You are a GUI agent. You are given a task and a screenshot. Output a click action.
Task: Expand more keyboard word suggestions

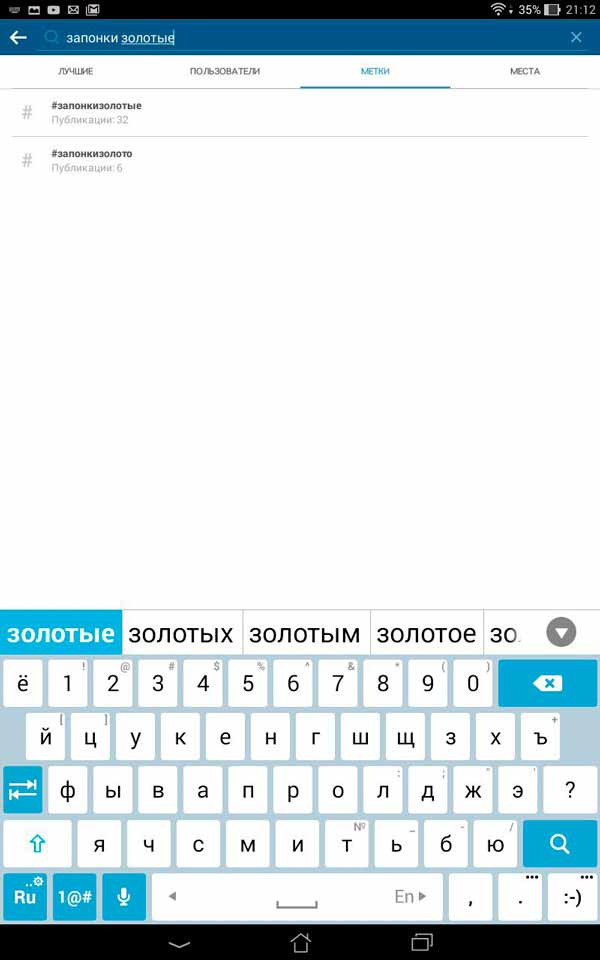(x=562, y=632)
